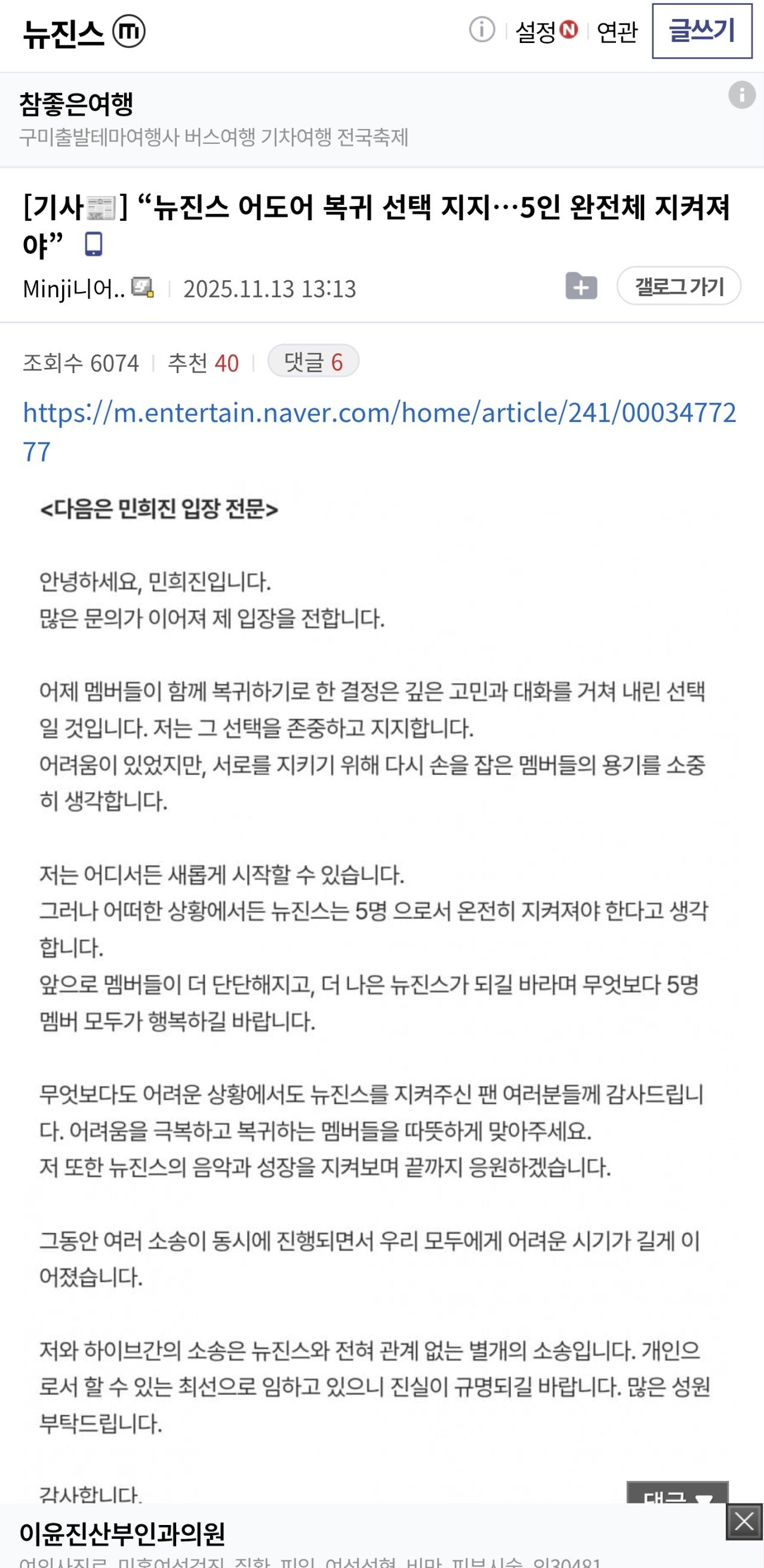Open the gallery info icon
This screenshot has height=1568, width=764.
click(482, 30)
